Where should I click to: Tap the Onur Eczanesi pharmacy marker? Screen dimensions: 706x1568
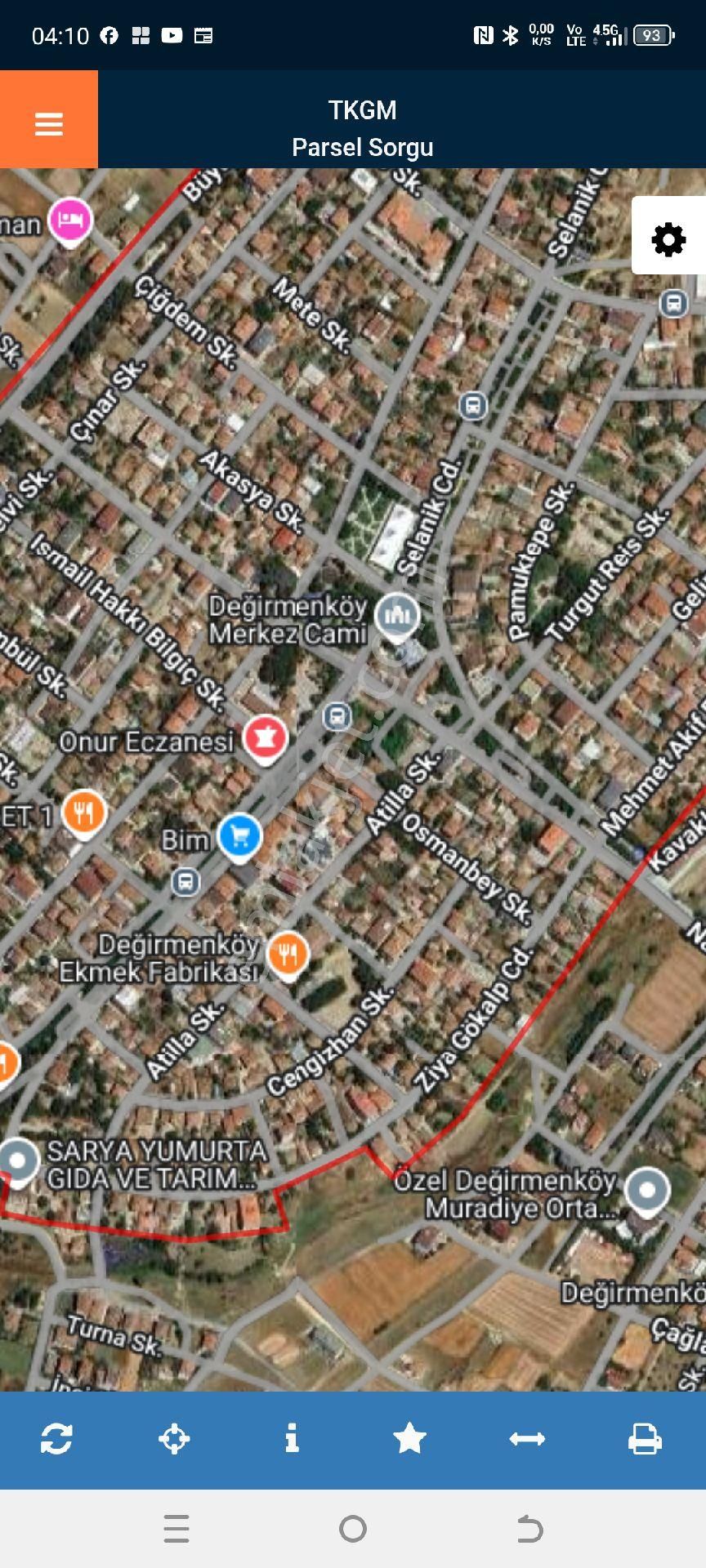pos(264,736)
